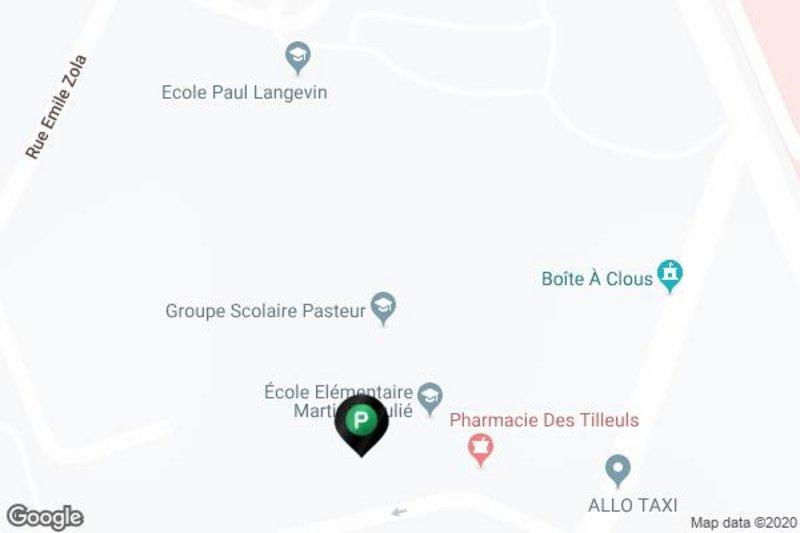Tap the Boîte À Clous marker
Screen dimensions: 800x533
tap(670, 276)
